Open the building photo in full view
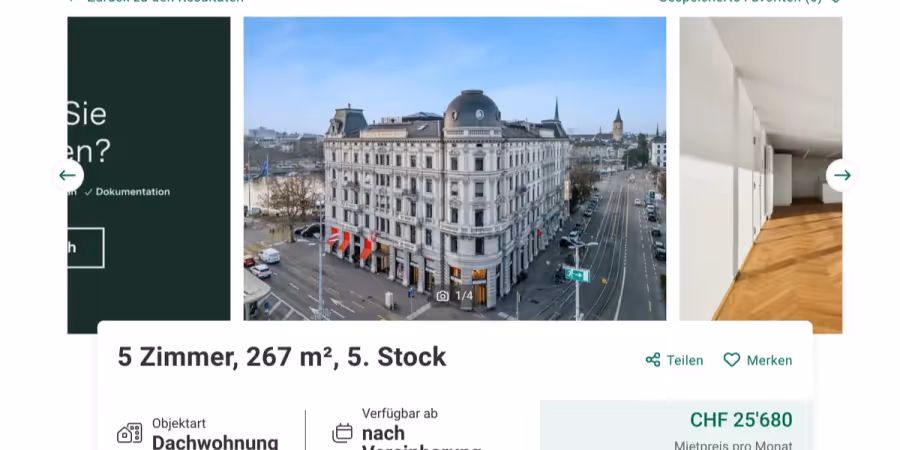 point(454,168)
